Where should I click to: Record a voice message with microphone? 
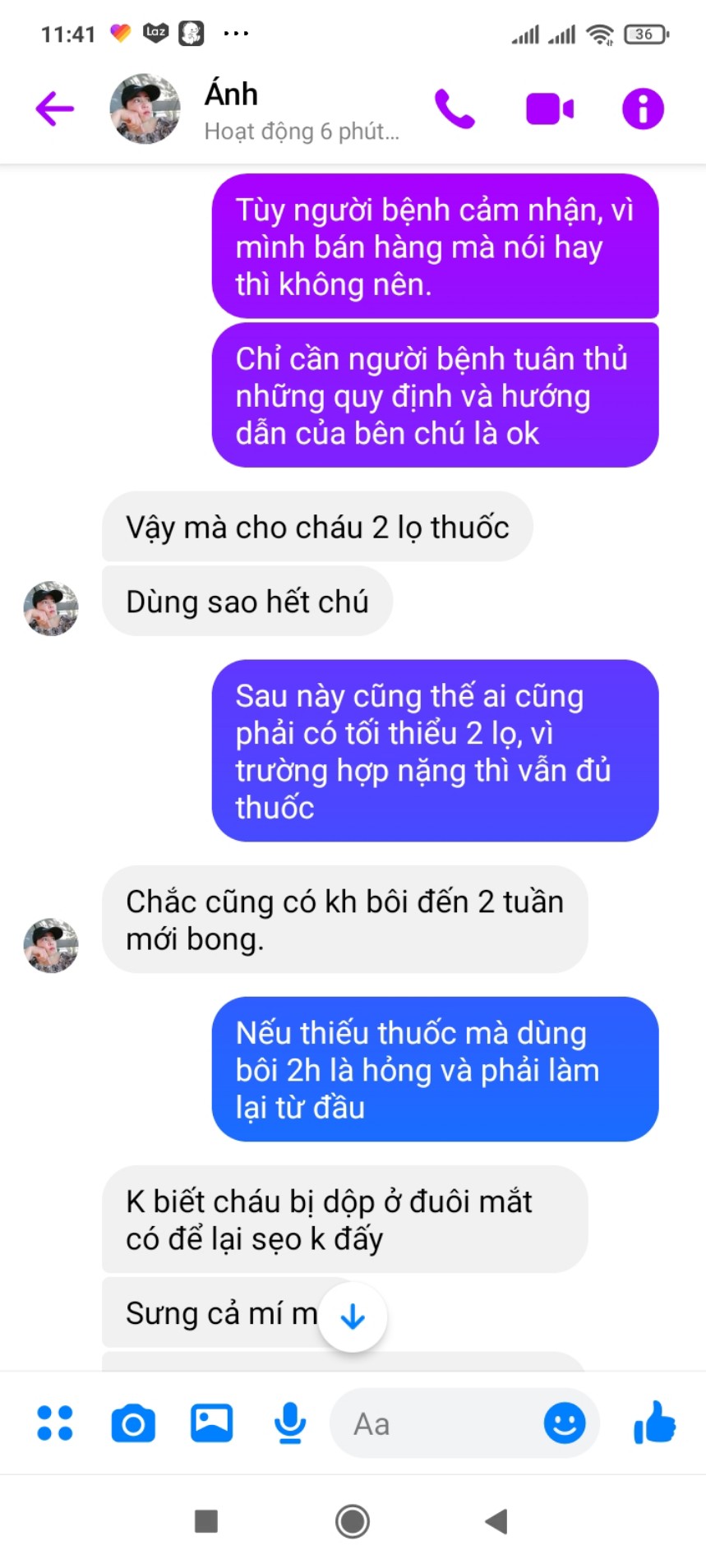[x=289, y=1423]
